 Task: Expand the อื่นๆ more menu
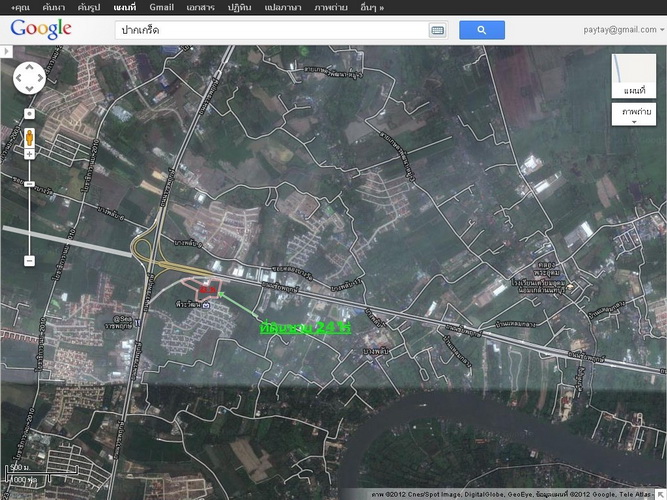371,7
